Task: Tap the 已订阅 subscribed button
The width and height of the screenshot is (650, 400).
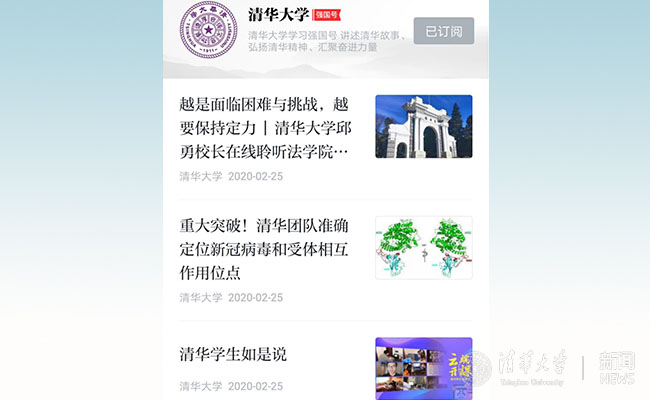Action: [443, 31]
